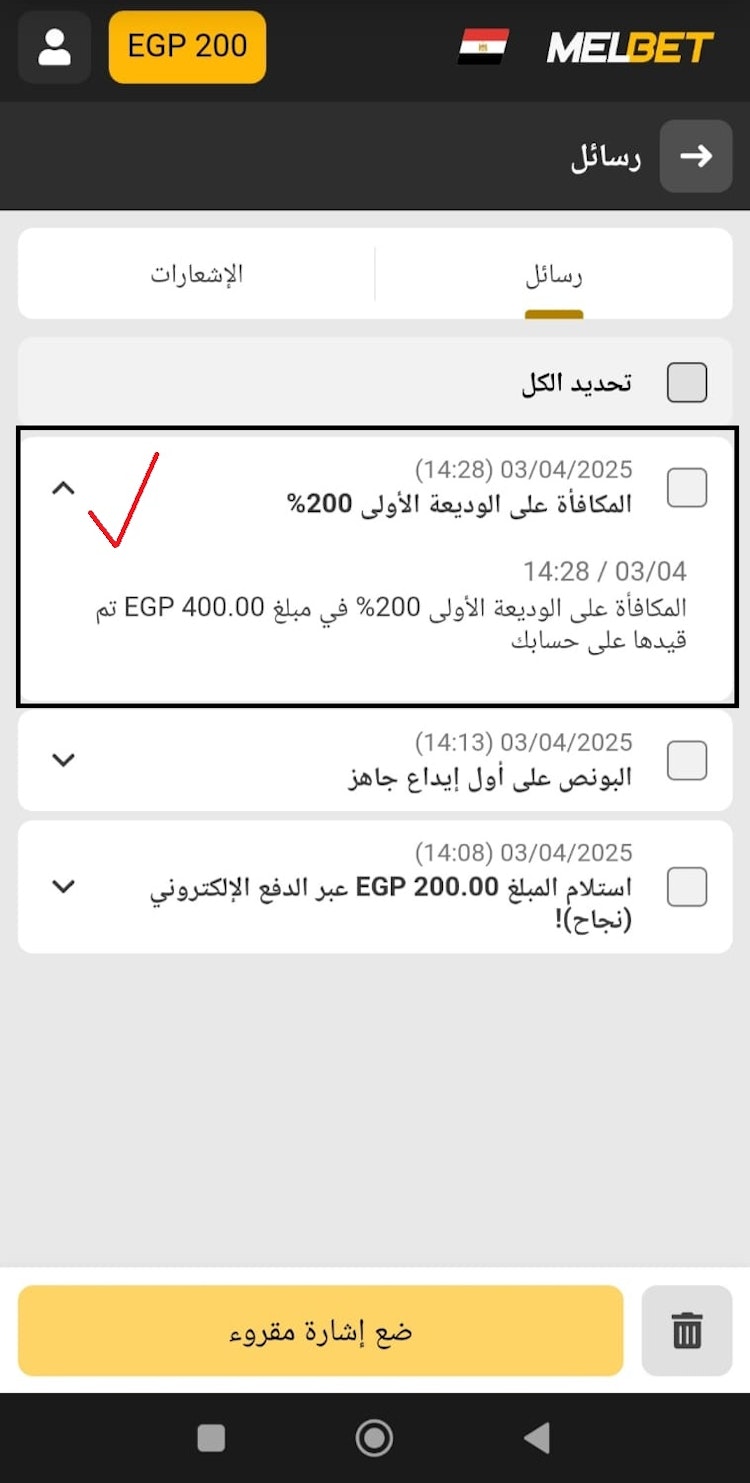Viewport: 750px width, 1483px height.
Task: Expand the electronic payment success message
Action: pos(63,887)
